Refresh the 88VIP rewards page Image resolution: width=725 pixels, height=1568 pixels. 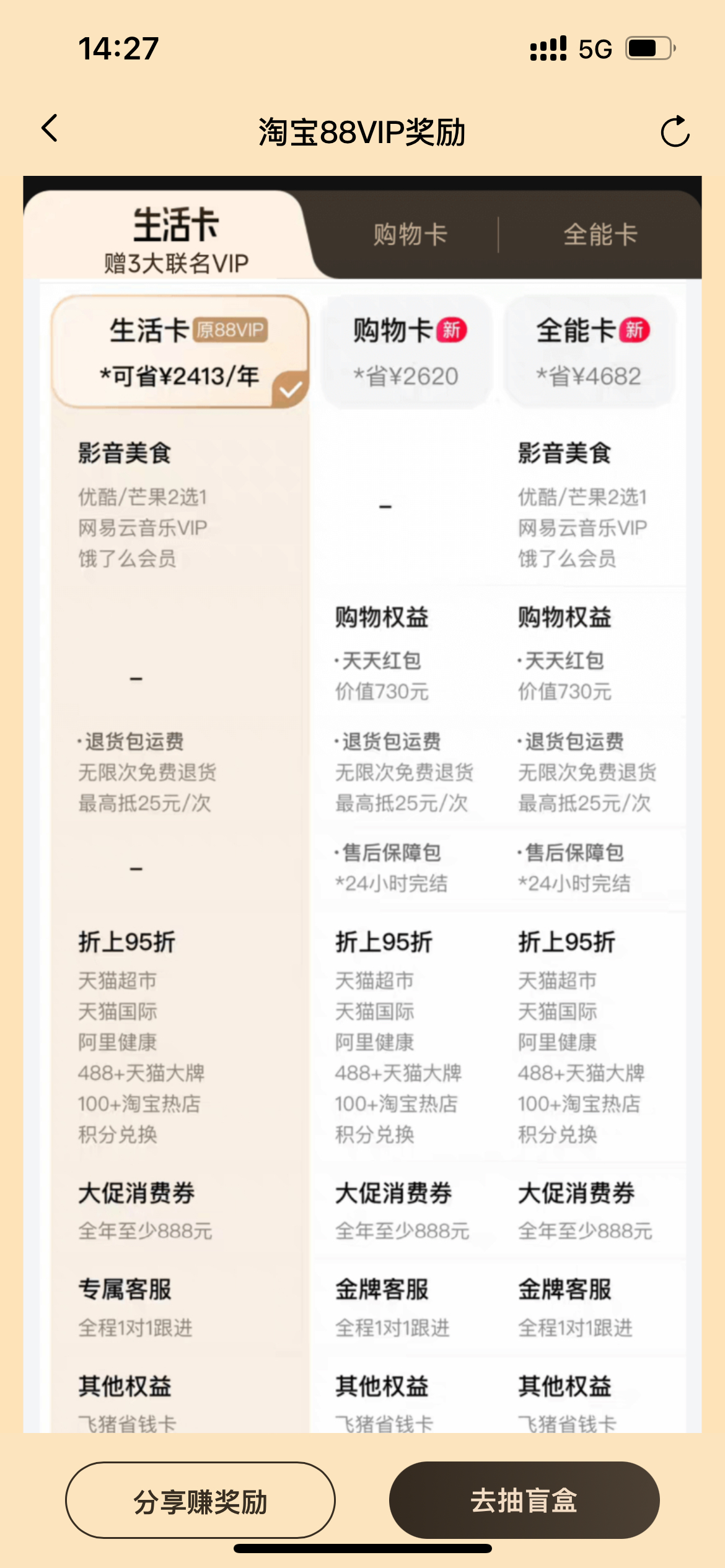(675, 131)
